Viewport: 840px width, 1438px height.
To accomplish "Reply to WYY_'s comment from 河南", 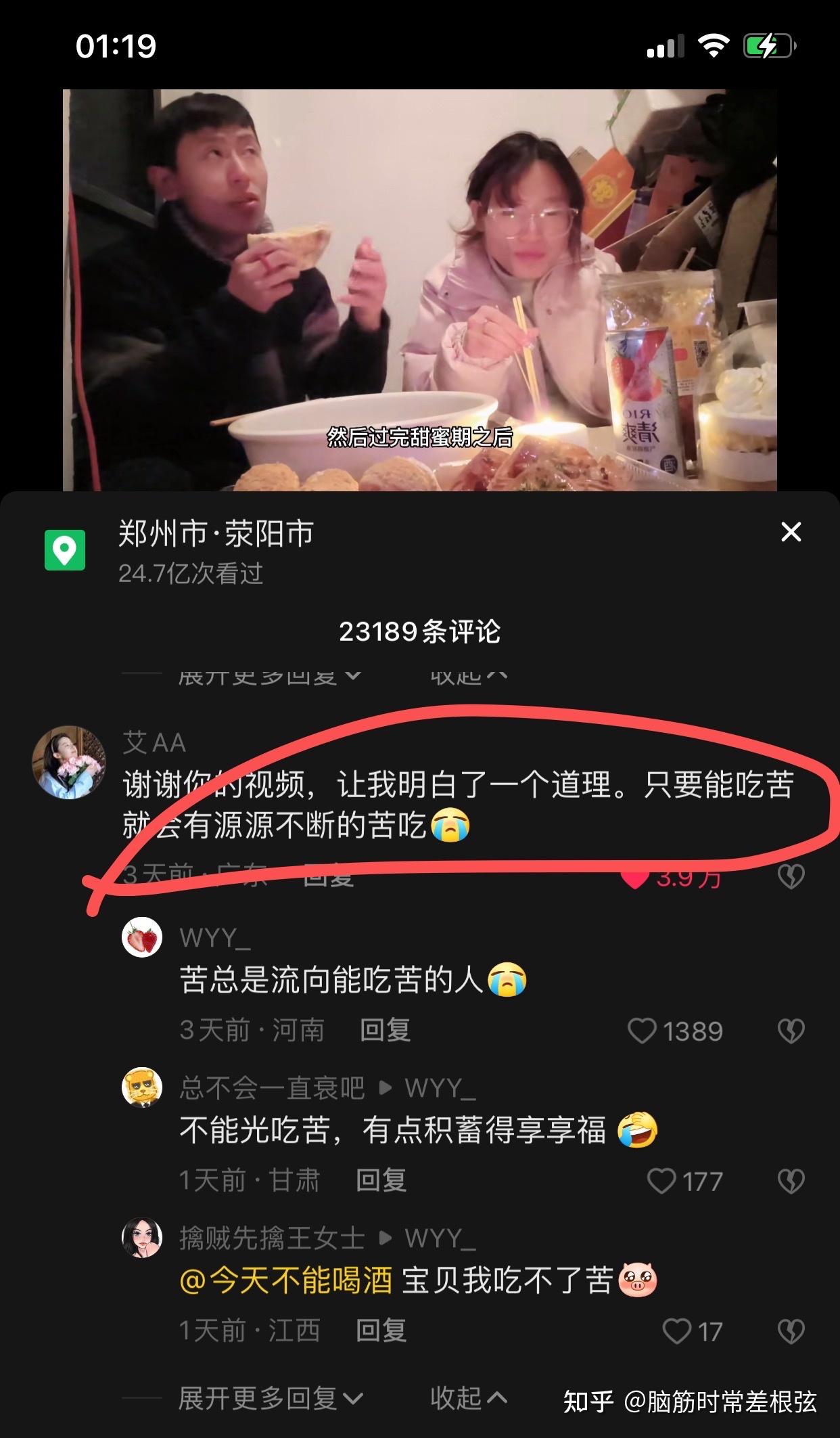I will coord(385,1031).
